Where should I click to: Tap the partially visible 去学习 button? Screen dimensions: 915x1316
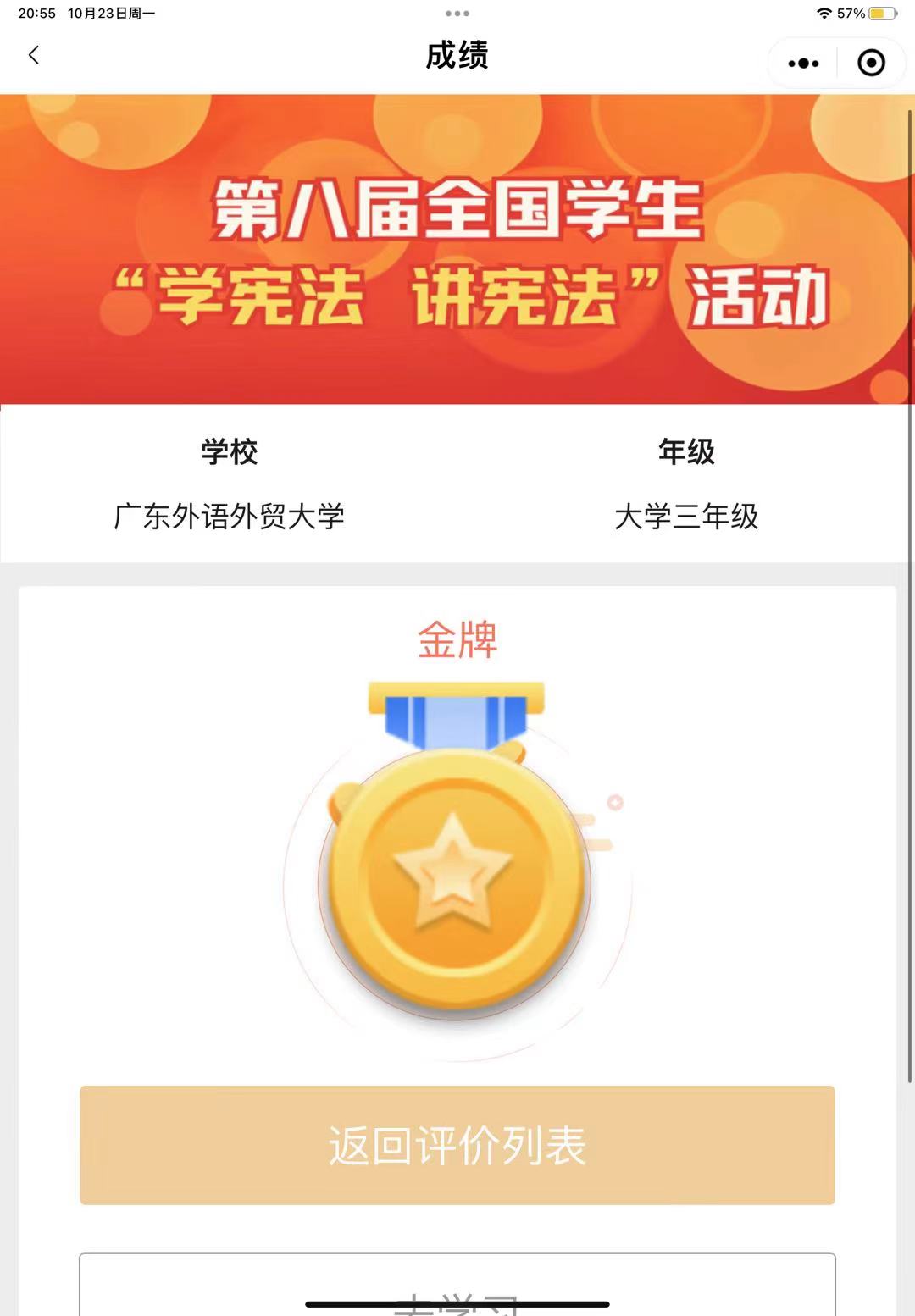click(x=457, y=1285)
